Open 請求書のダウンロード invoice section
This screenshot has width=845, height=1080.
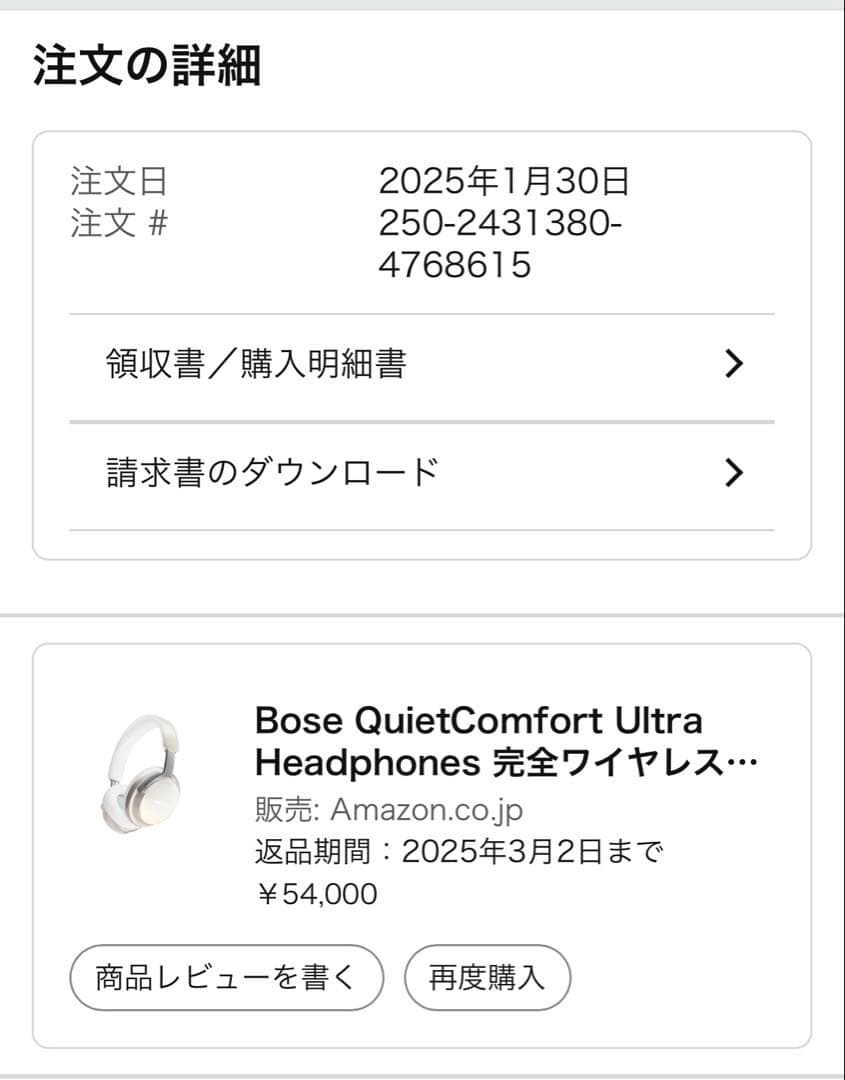(x=270, y=471)
